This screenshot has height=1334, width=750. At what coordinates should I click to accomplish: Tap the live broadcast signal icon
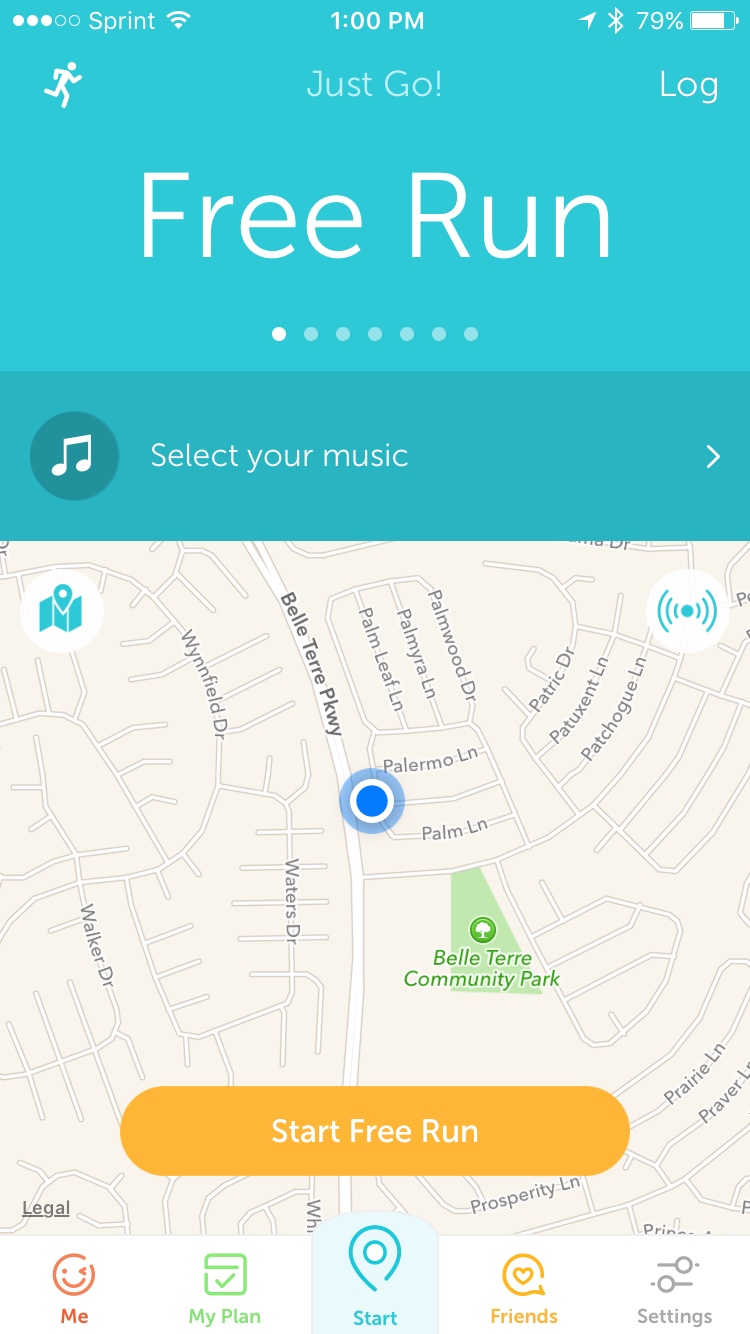tap(687, 611)
